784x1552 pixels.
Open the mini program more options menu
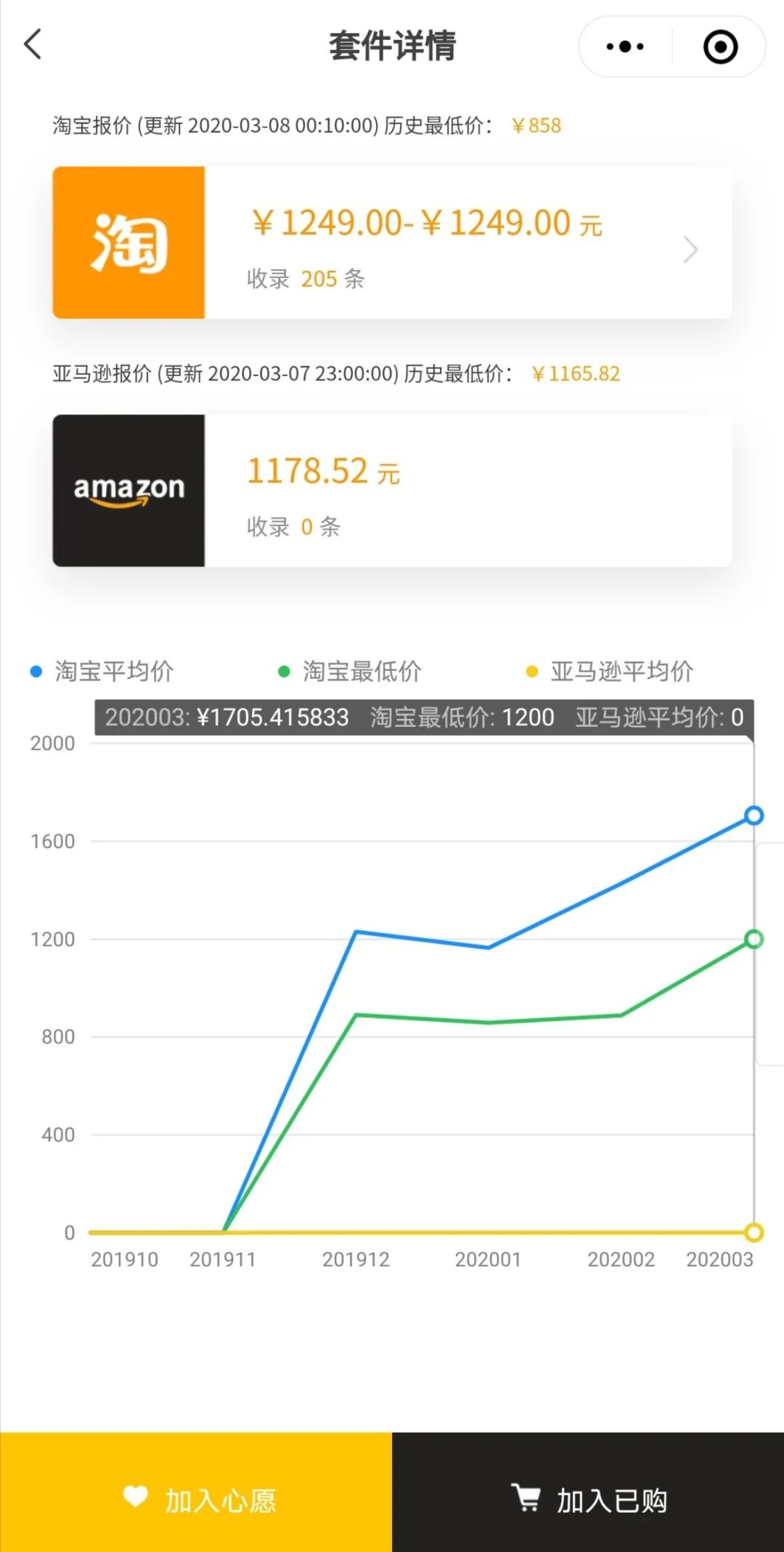(625, 47)
